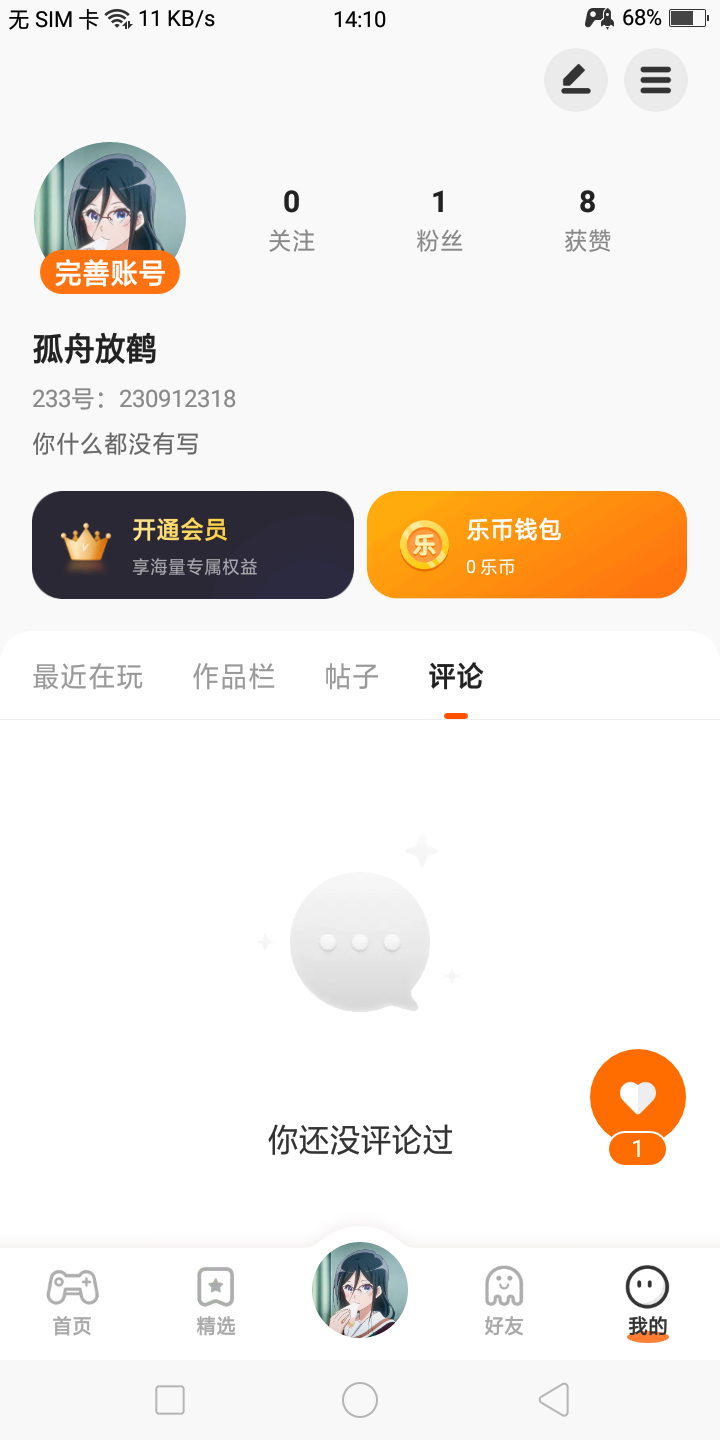Viewport: 720px width, 1440px height.
Task: Tap the 完善账号 badge on avatar
Action: [x=110, y=273]
